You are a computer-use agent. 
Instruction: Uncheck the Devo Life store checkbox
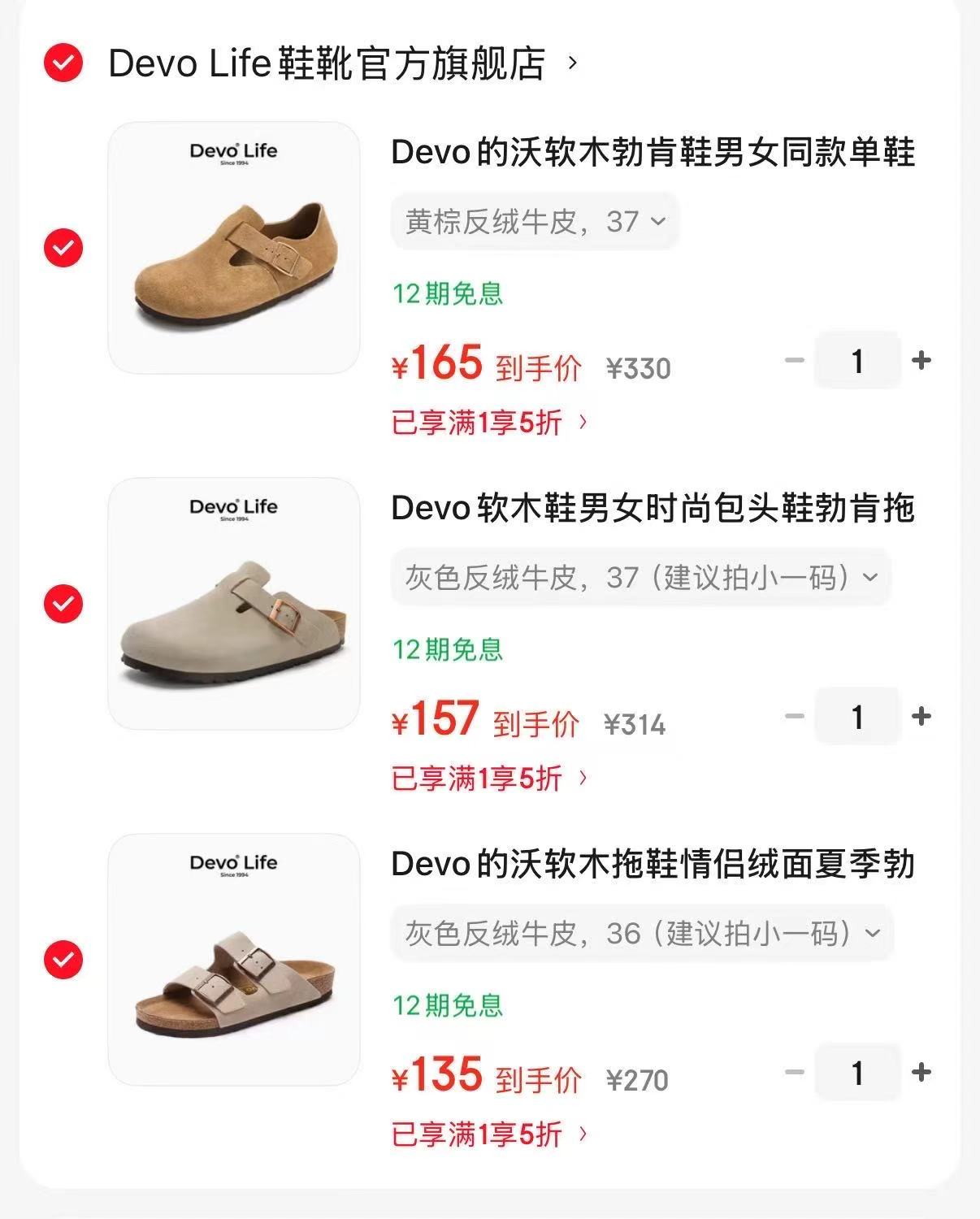[x=63, y=63]
